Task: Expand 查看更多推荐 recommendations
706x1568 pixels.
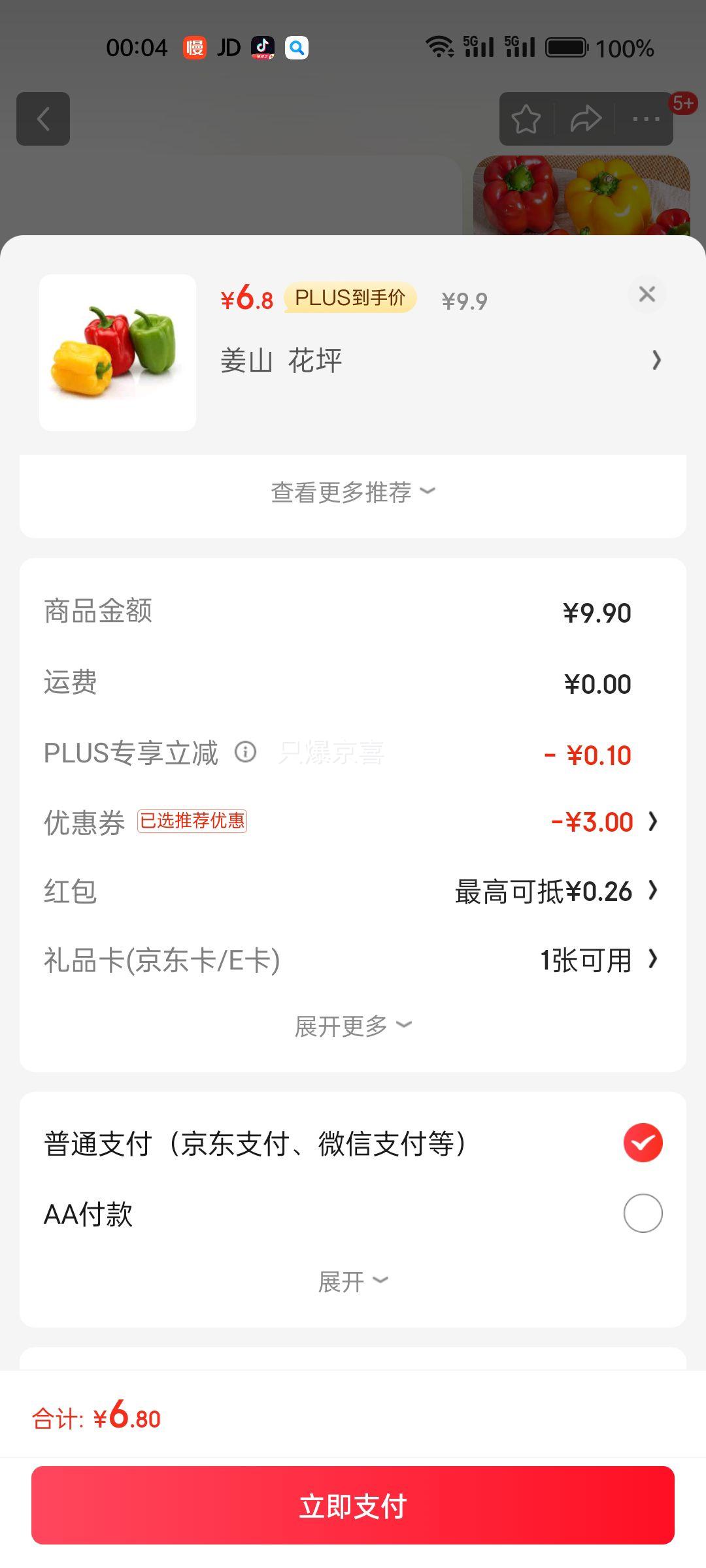Action: point(353,492)
